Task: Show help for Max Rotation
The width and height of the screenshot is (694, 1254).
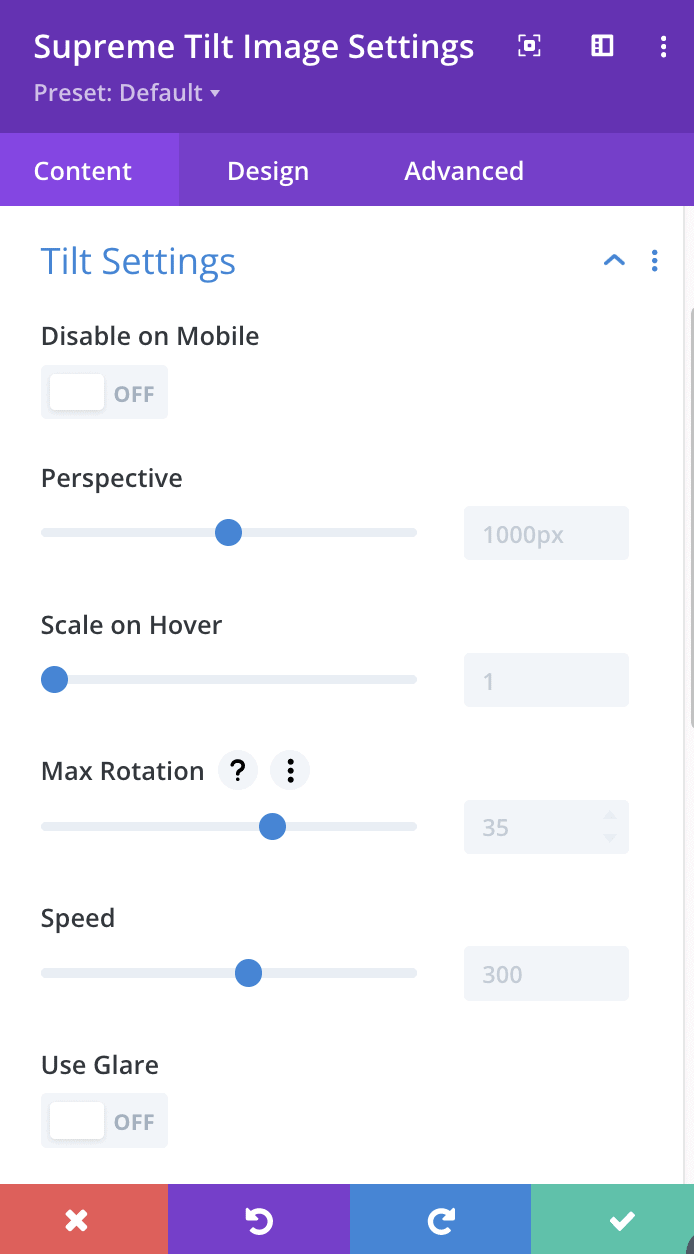Action: pyautogui.click(x=238, y=771)
